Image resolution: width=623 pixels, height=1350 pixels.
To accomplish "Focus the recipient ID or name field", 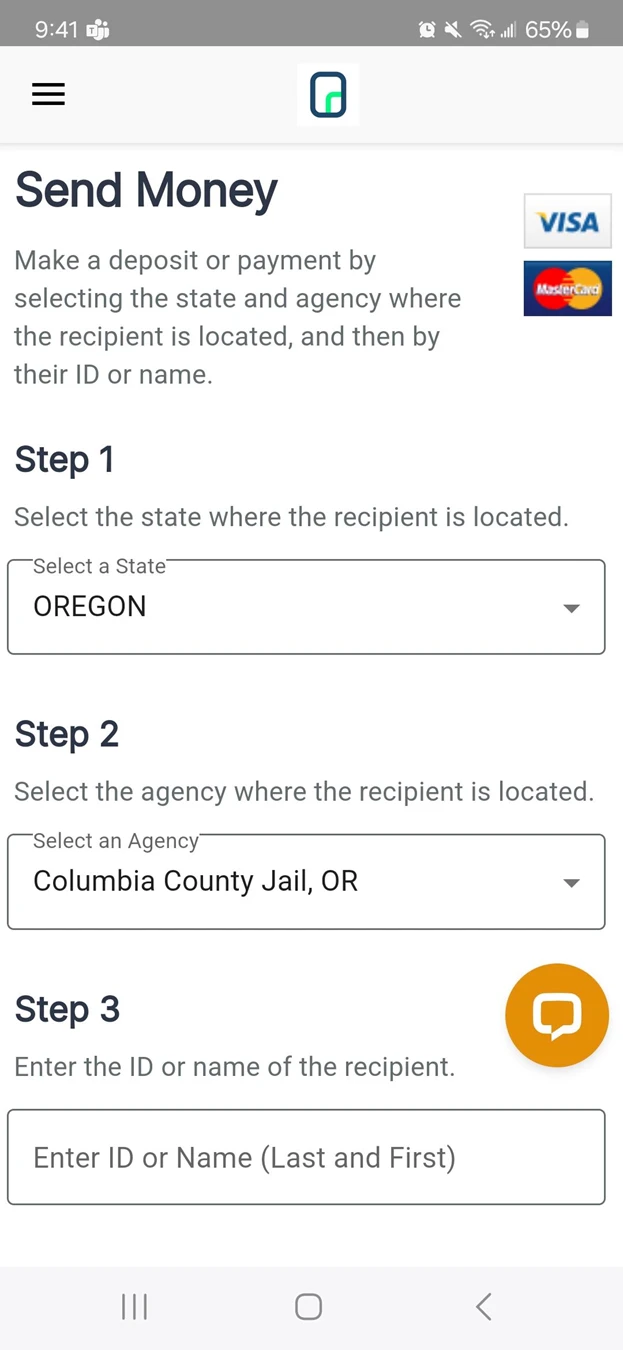I will point(306,1157).
